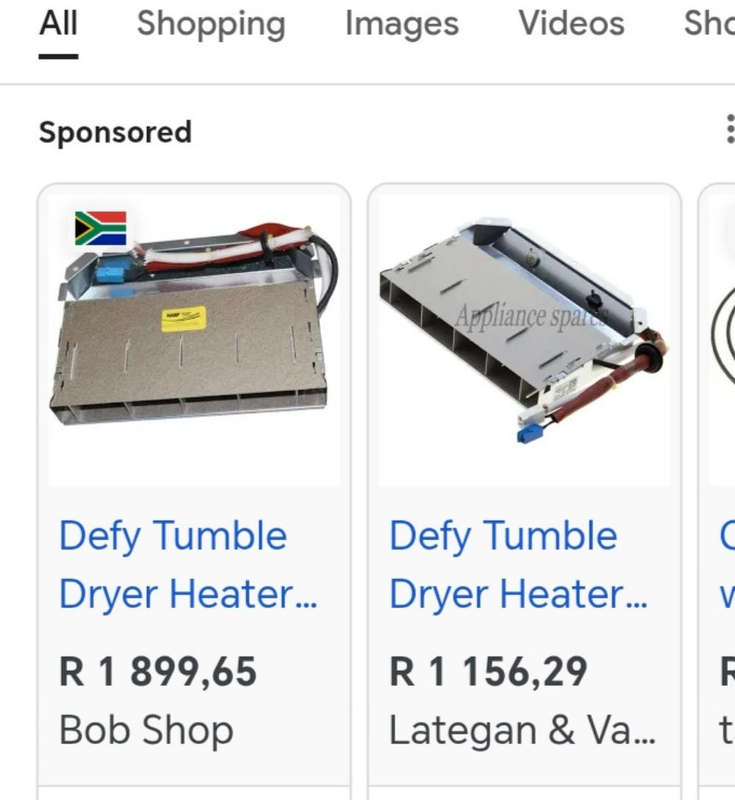Select the All tab
This screenshot has height=800, width=735.
(58, 24)
